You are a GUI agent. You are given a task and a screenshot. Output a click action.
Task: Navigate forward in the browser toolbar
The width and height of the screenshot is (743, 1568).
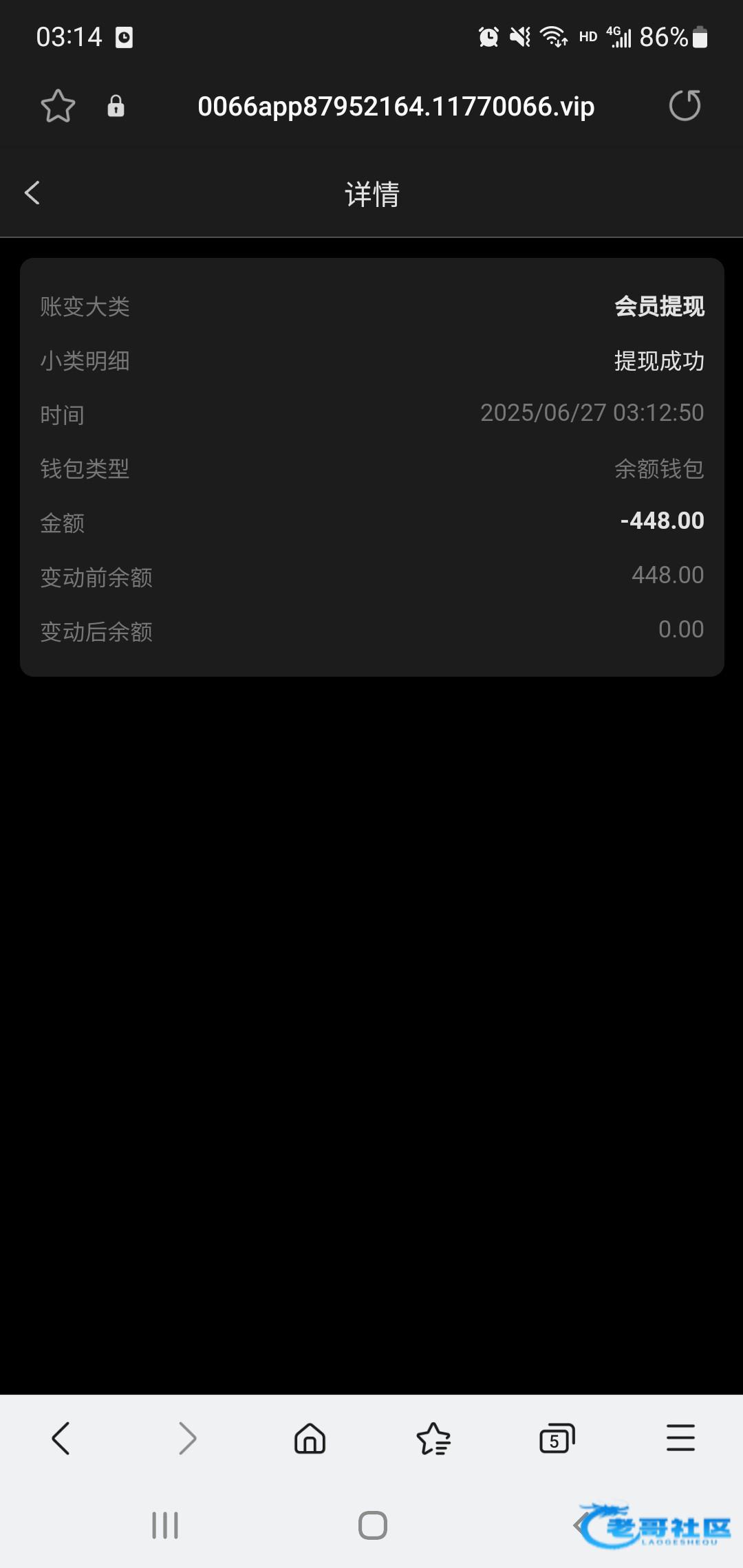pyautogui.click(x=187, y=1438)
